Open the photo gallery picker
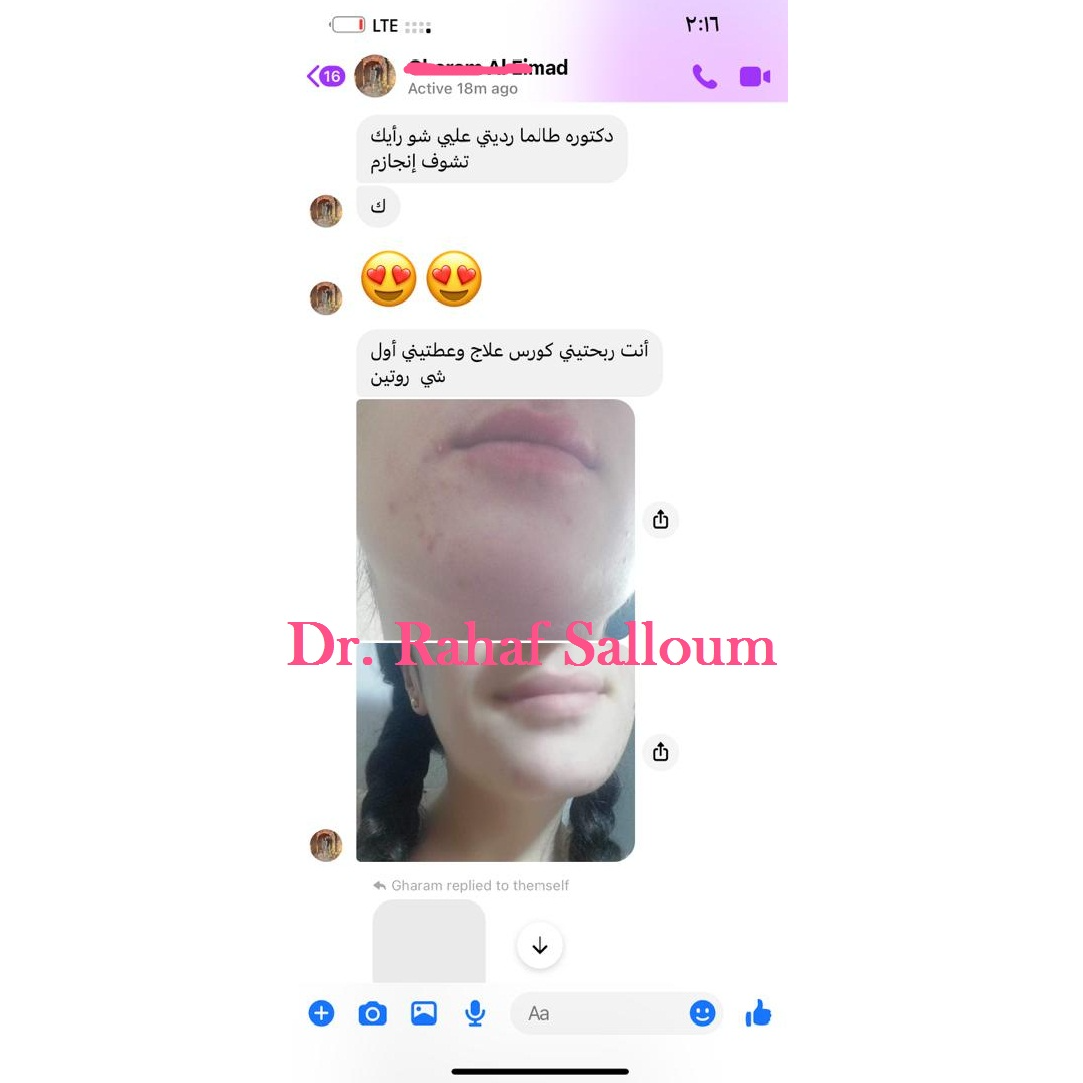Image resolution: width=1083 pixels, height=1083 pixels. point(424,1013)
